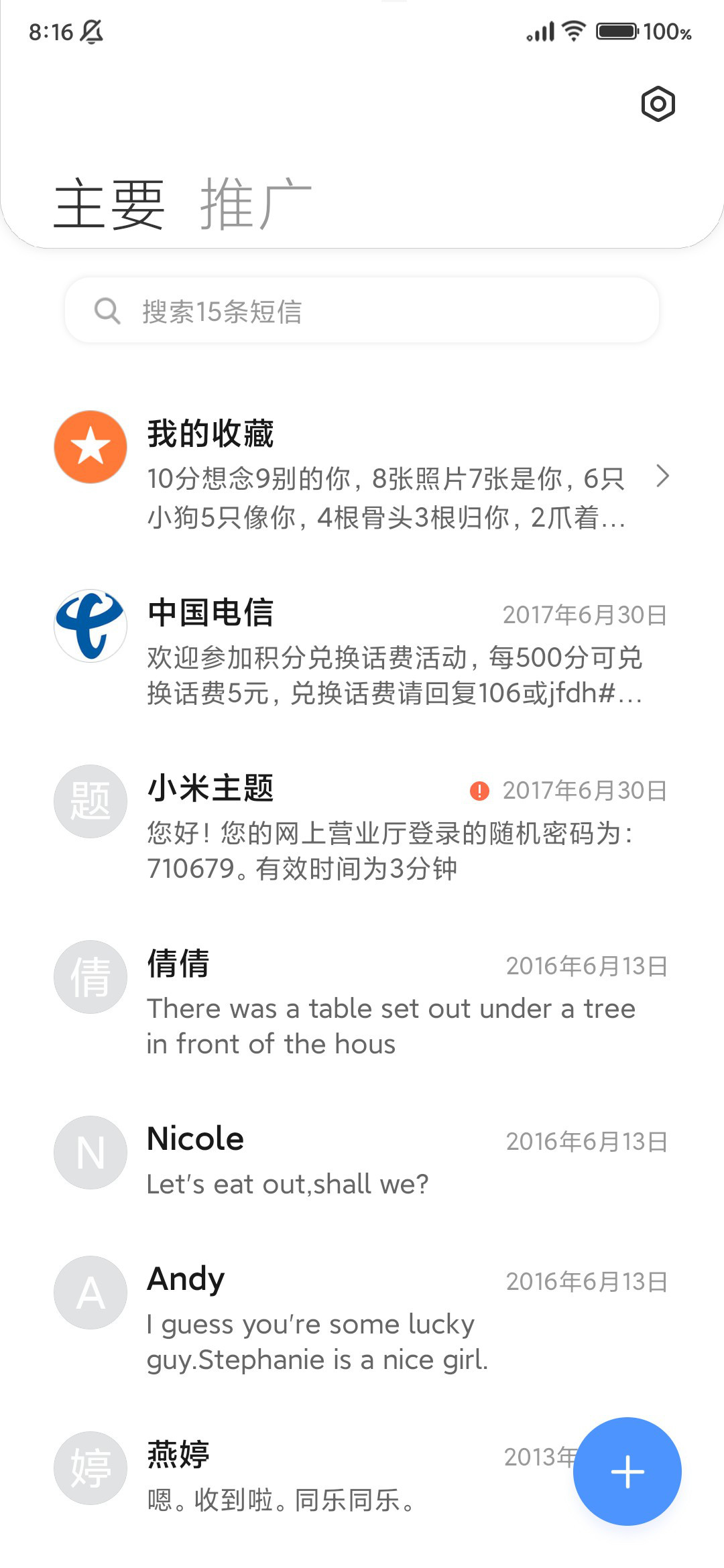The width and height of the screenshot is (724, 1568).
Task: Compose a new message with plus button
Action: point(627,1472)
